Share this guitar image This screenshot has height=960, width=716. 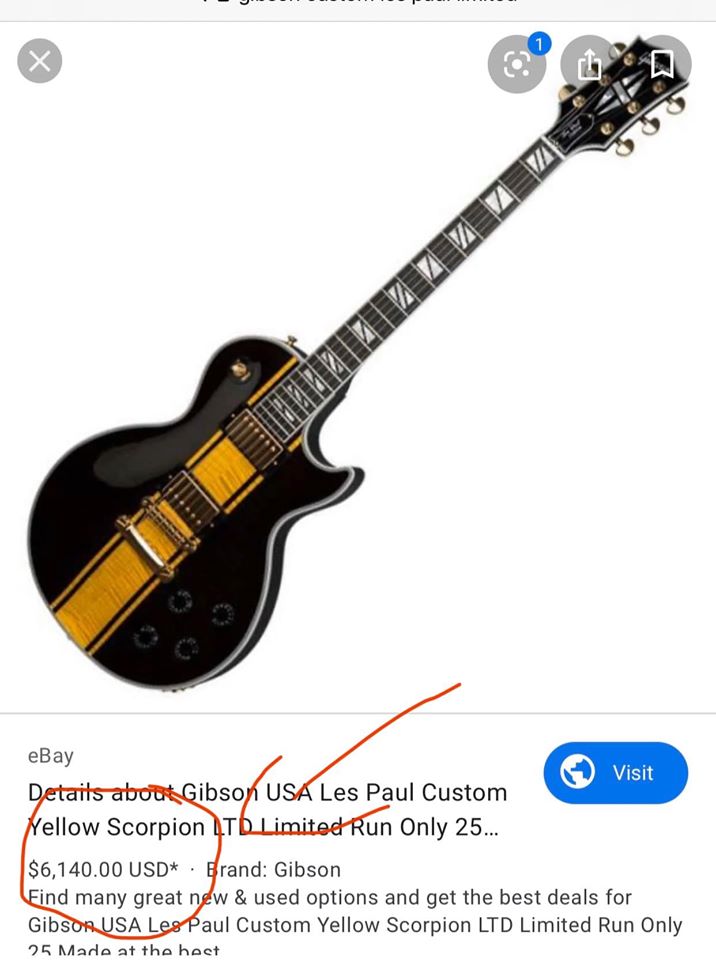tap(590, 65)
